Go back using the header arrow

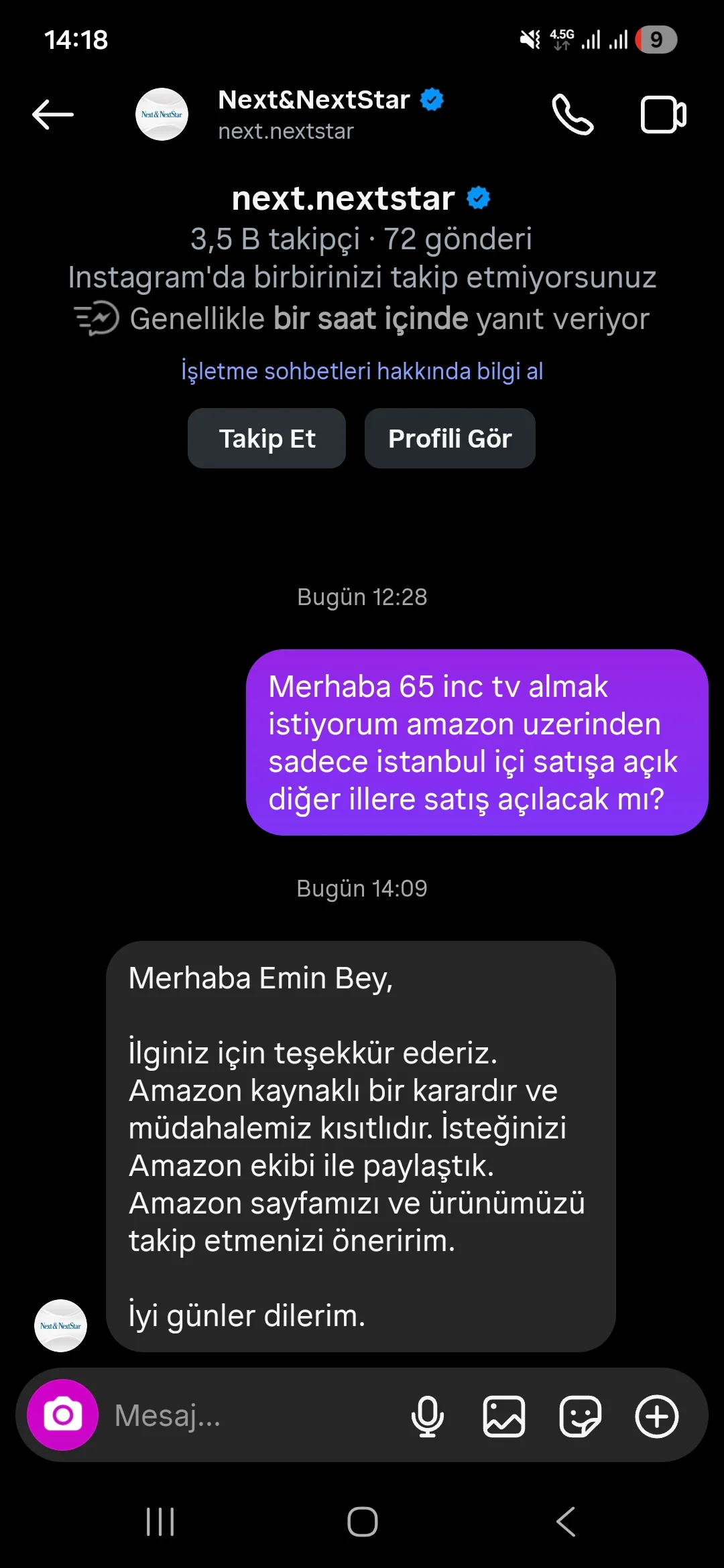point(53,115)
